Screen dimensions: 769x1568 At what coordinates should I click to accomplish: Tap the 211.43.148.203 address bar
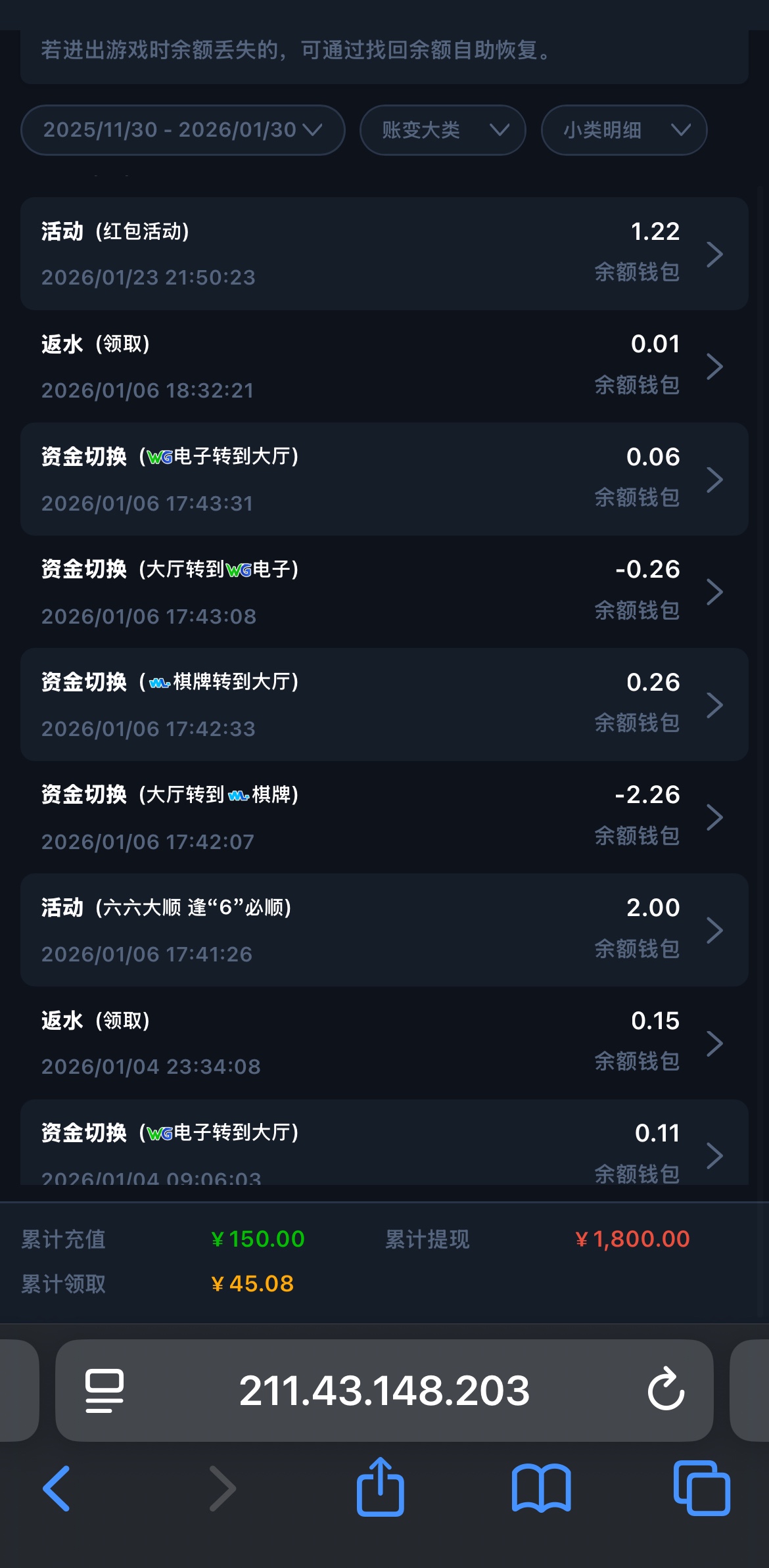(384, 1391)
